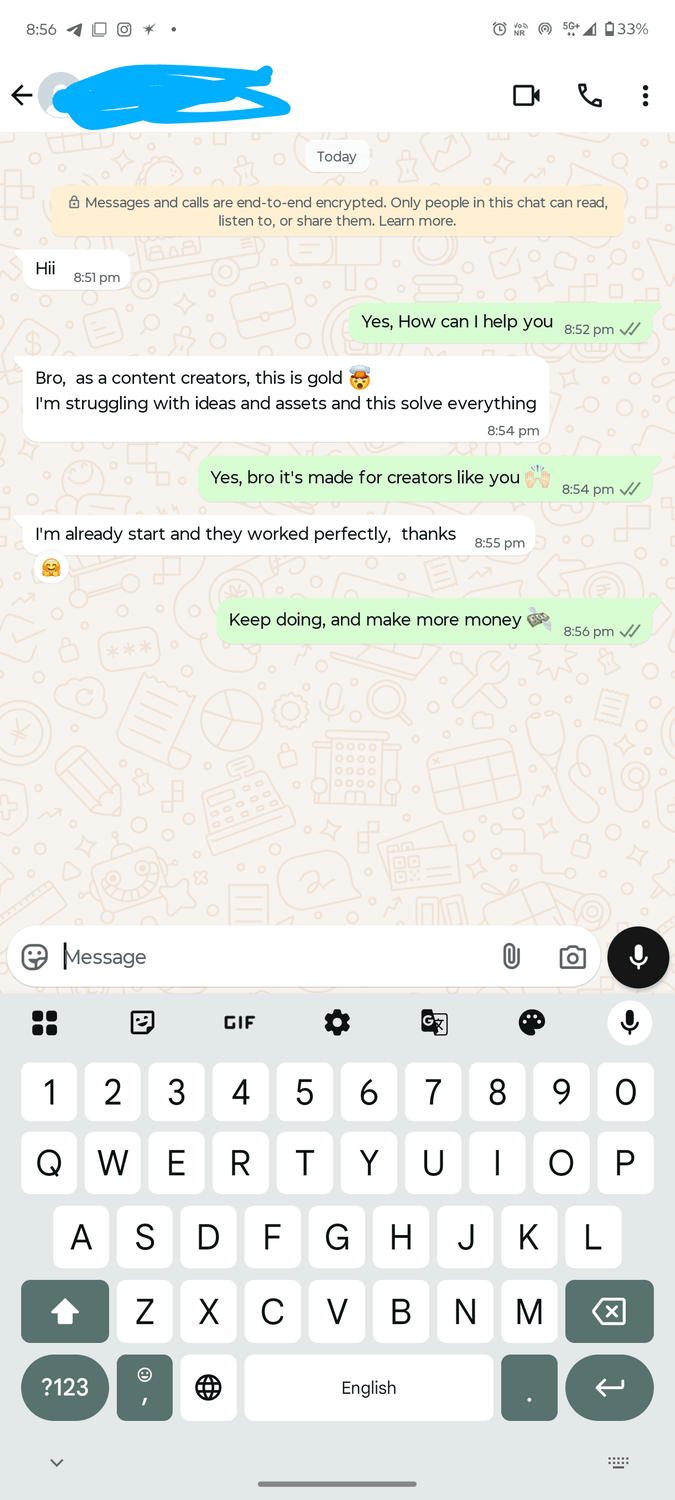The width and height of the screenshot is (675, 1500).
Task: Open the emoji and sticker picker
Action: [35, 957]
